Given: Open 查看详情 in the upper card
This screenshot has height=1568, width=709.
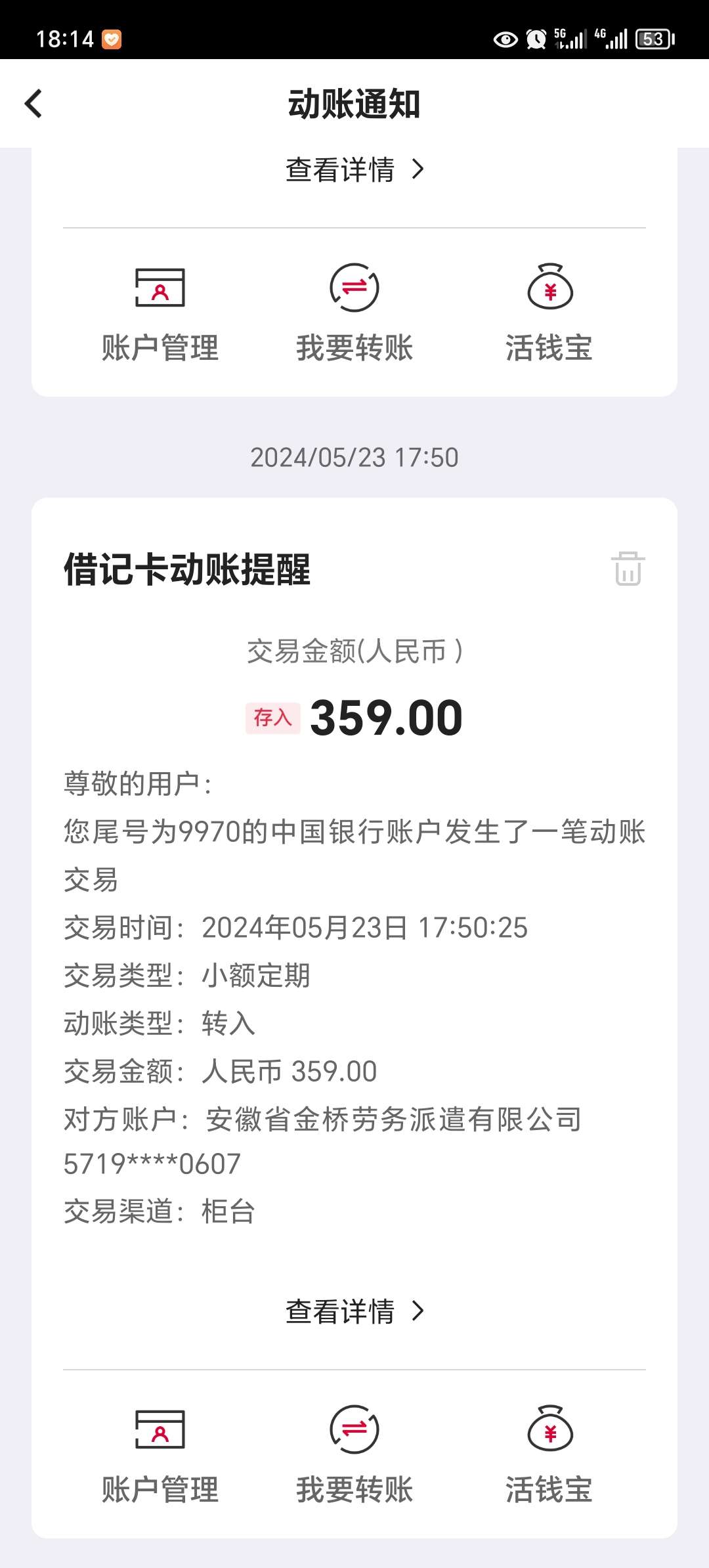Looking at the screenshot, I should pos(354,169).
